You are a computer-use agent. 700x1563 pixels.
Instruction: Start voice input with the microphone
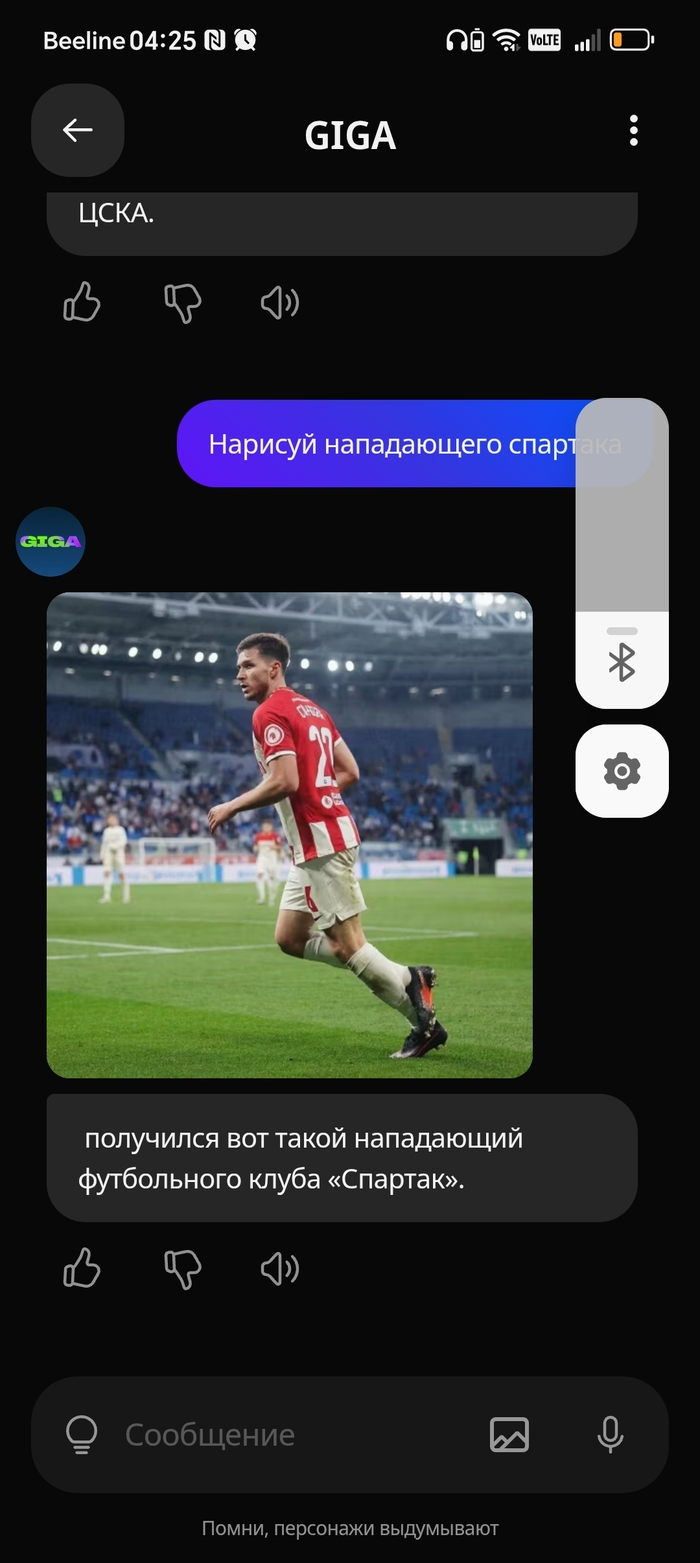(x=610, y=1434)
